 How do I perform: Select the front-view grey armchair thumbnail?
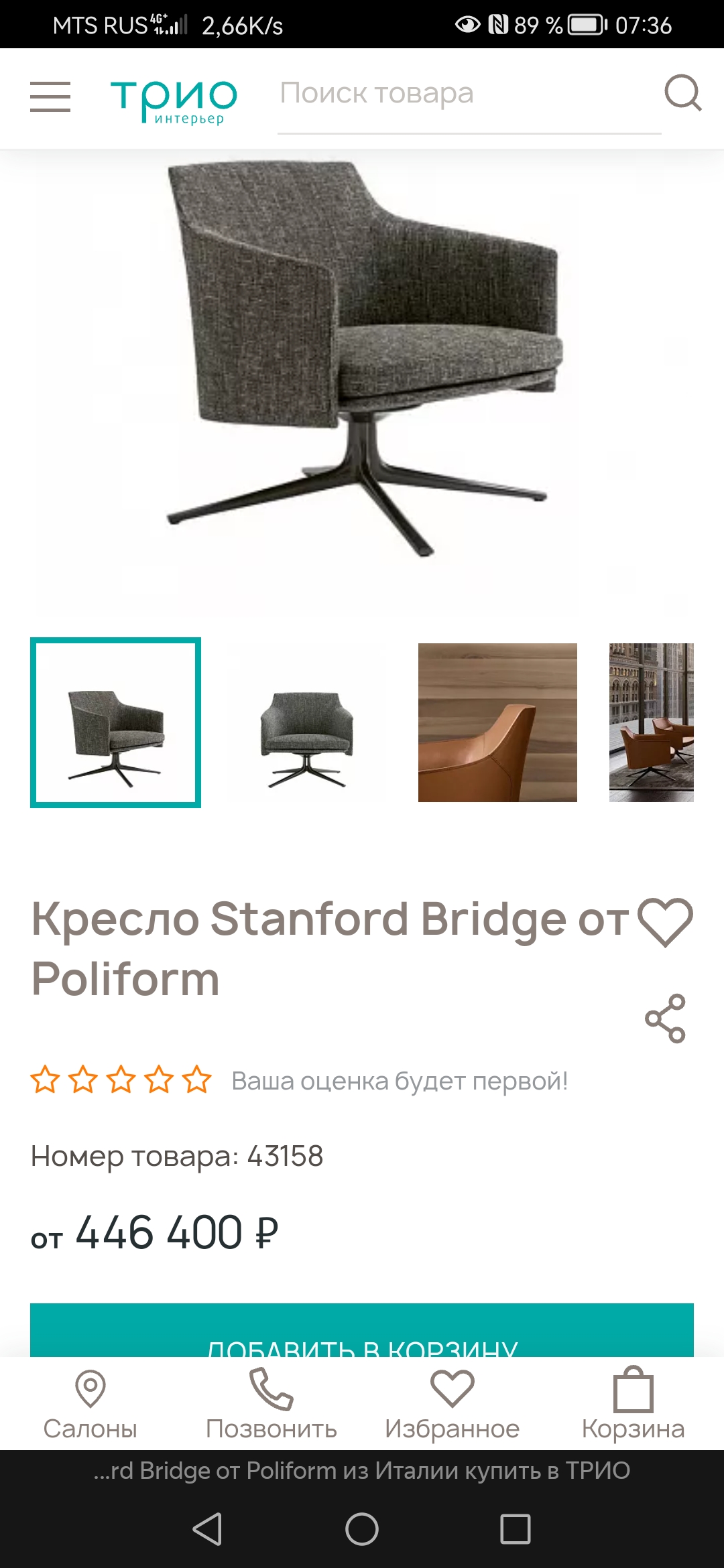(x=307, y=723)
